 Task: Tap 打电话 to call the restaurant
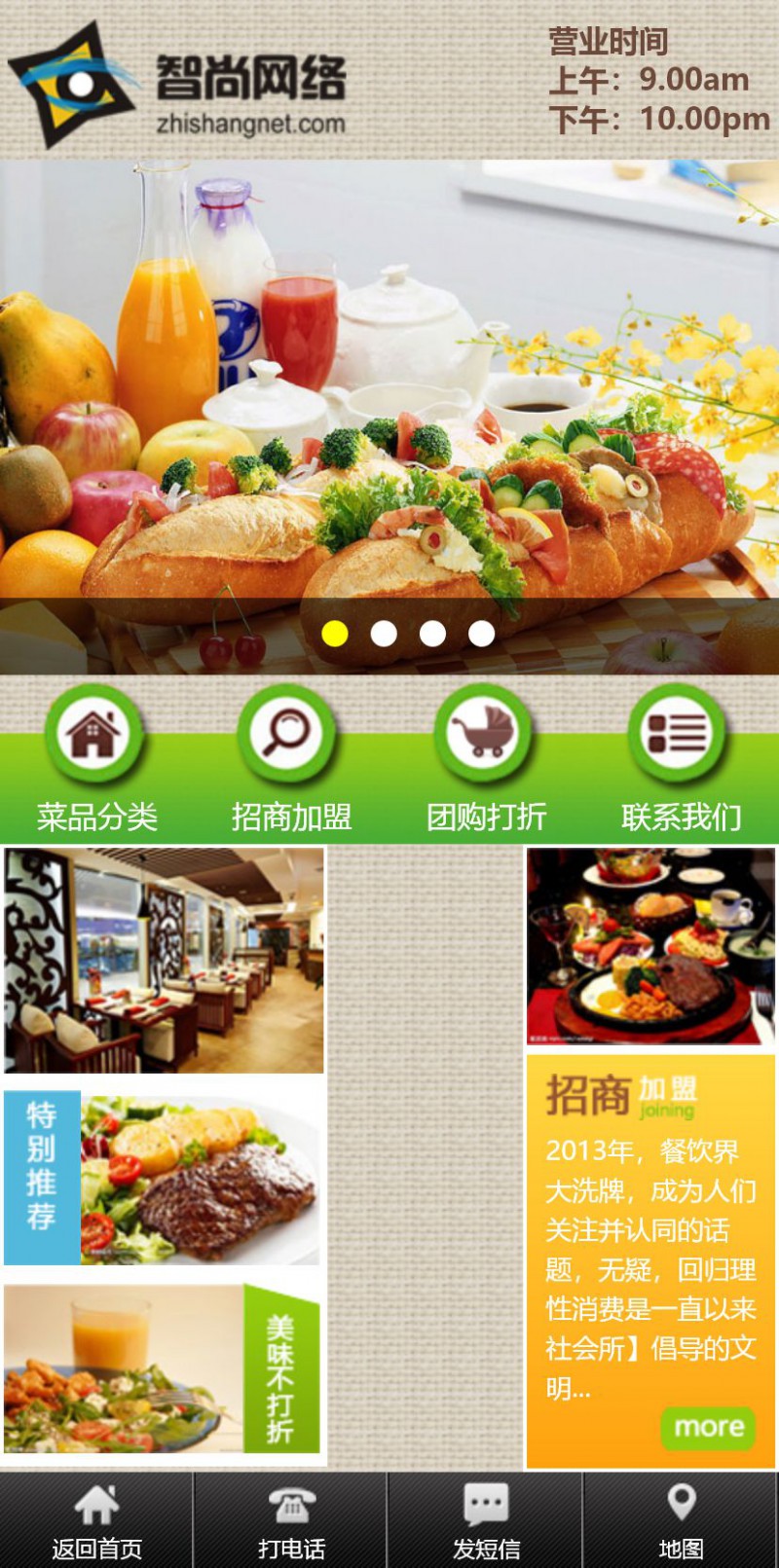pyautogui.click(x=291, y=1520)
